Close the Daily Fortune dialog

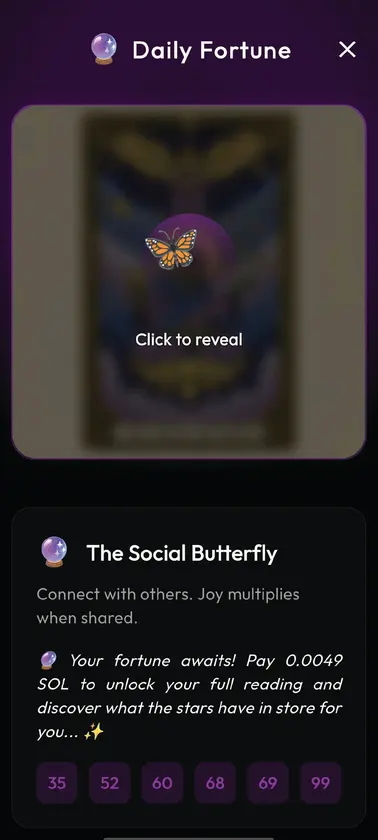[347, 50]
